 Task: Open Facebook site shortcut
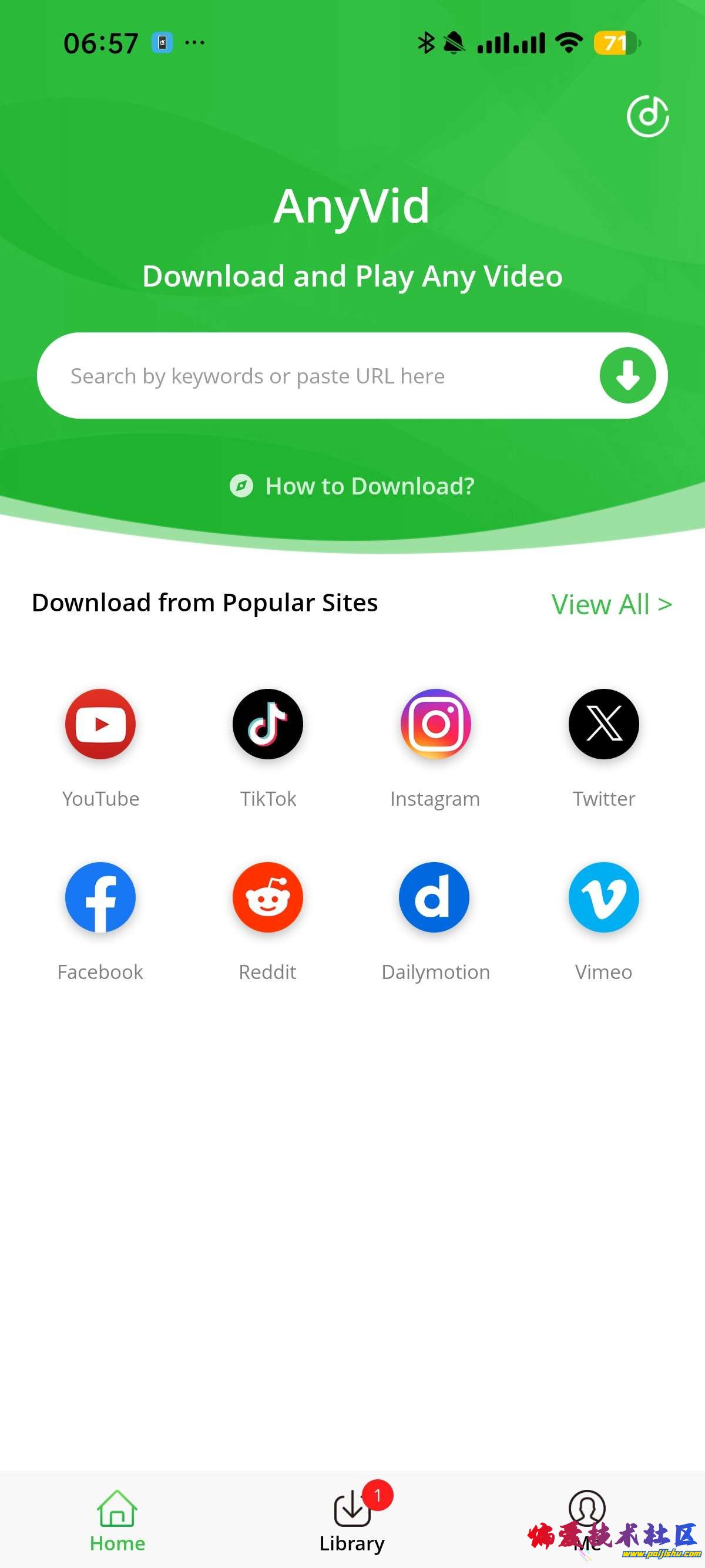point(100,897)
